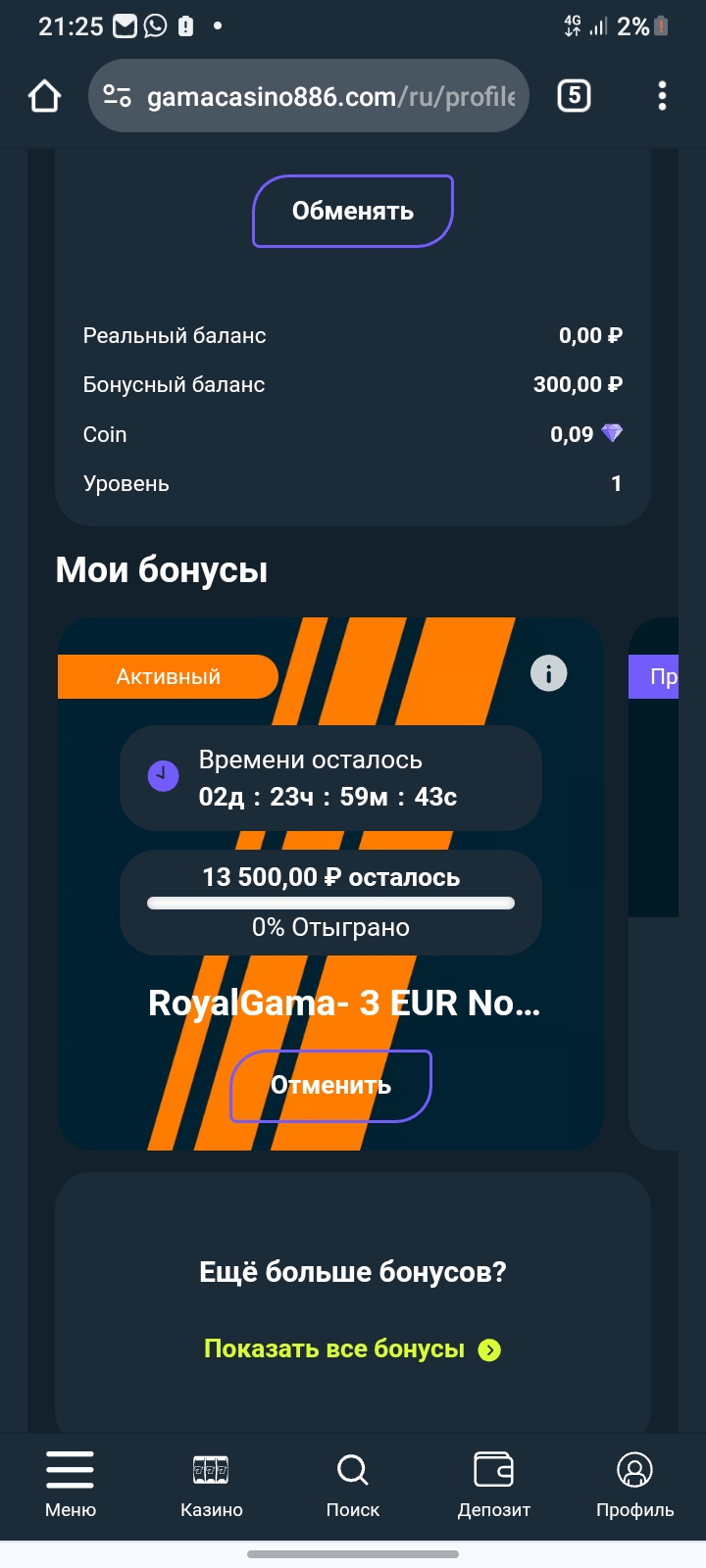Screen dimensions: 706x1568
Task: Go to the Депозит tab
Action: [x=494, y=1484]
